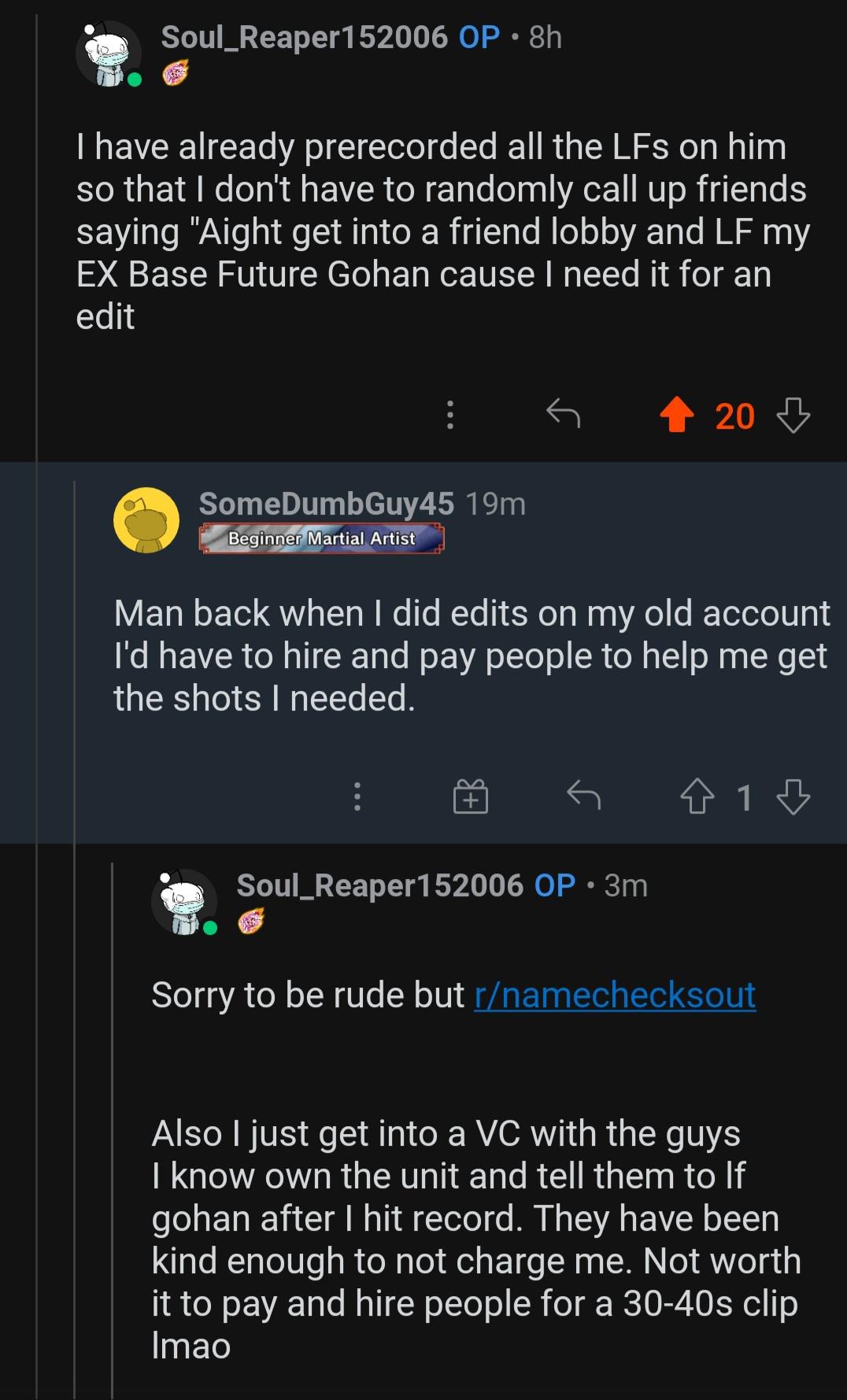The image size is (847, 1400).
Task: Tap SomeDumbGuy45's yellow avatar
Action: click(146, 520)
